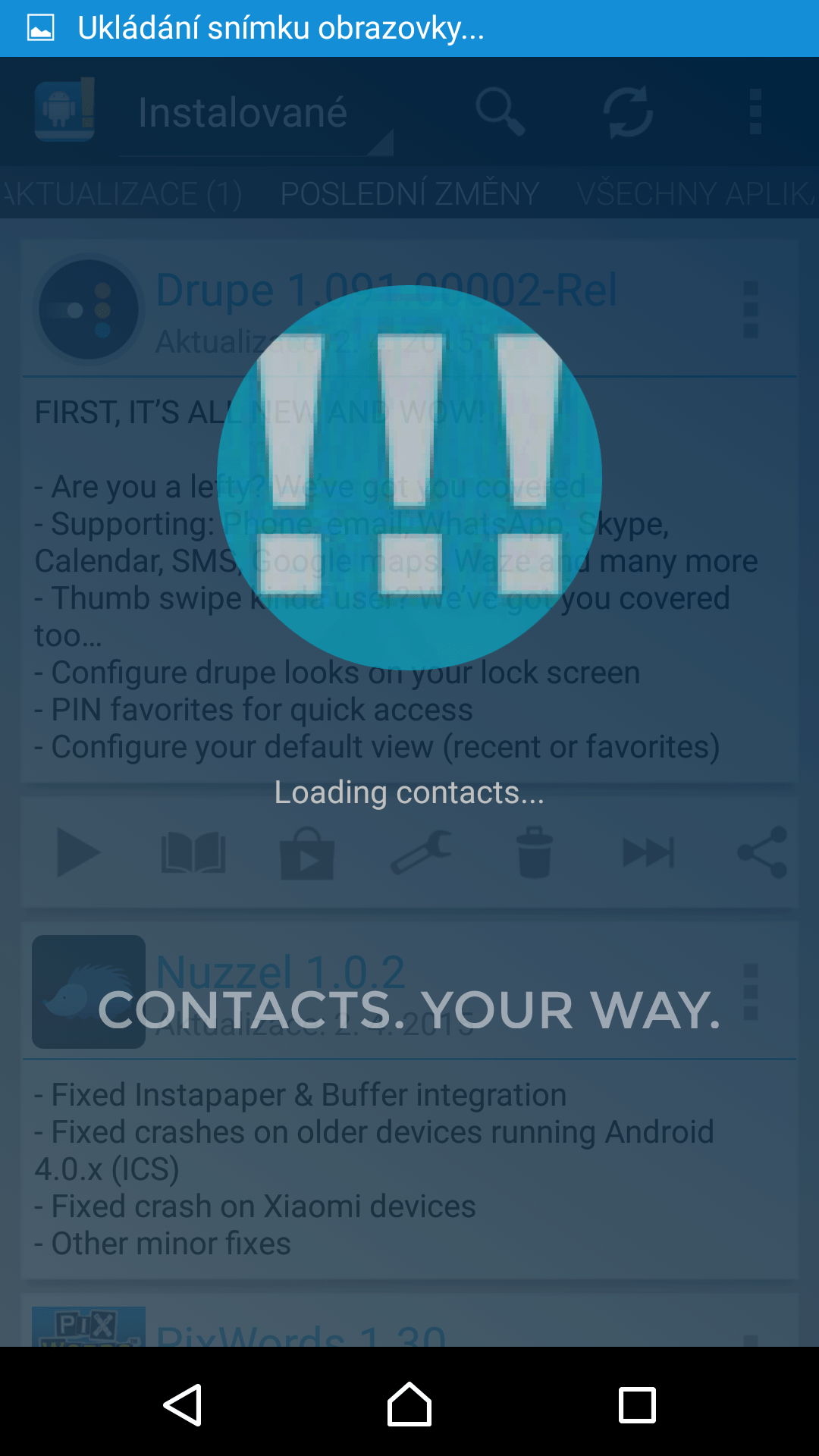819x1456 pixels.
Task: Open the Nuzzel 1.0.2 card
Action: (x=409, y=1100)
